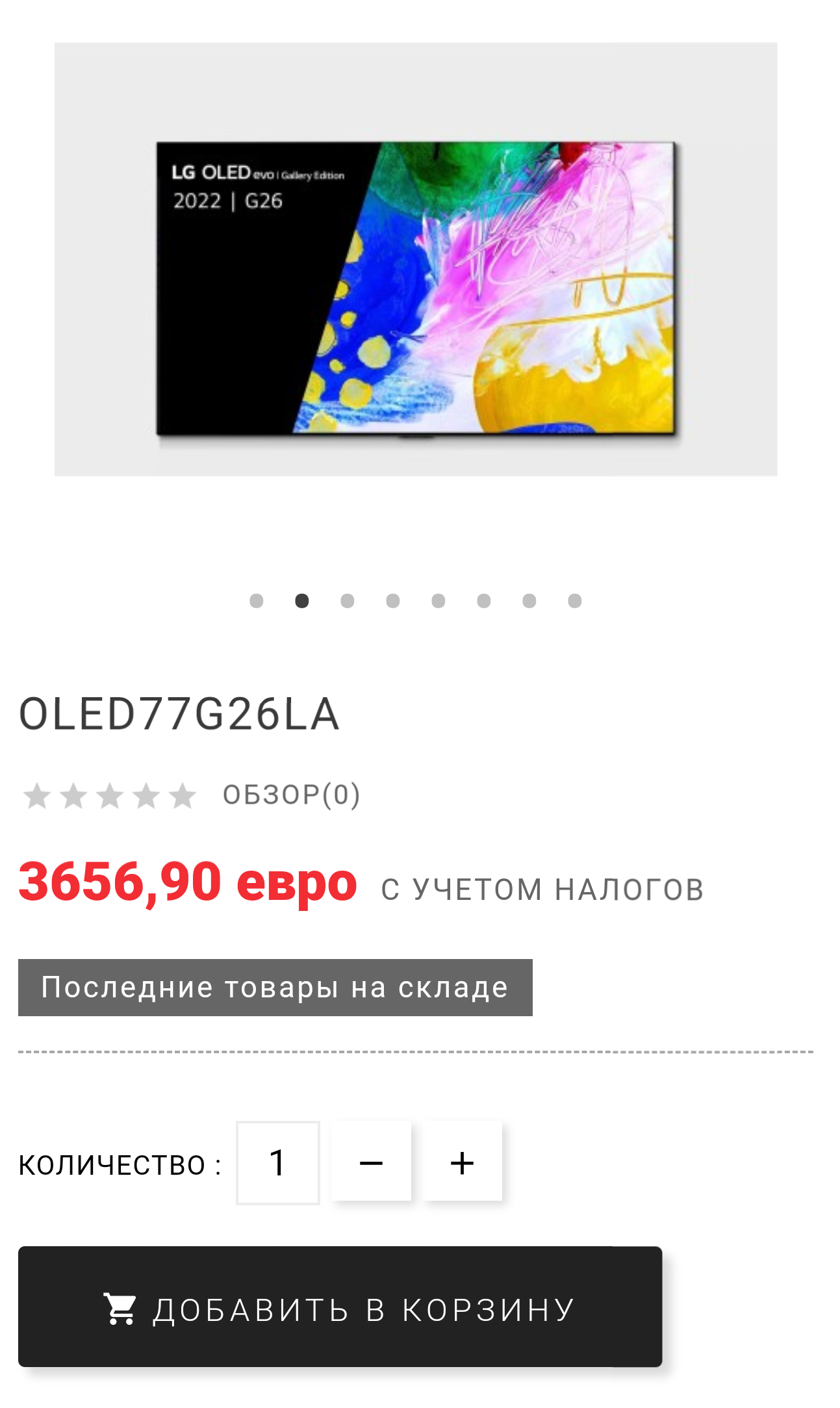Viewport: 840px width, 1408px height.
Task: Open the LG OLED G26 product image
Action: (416, 288)
